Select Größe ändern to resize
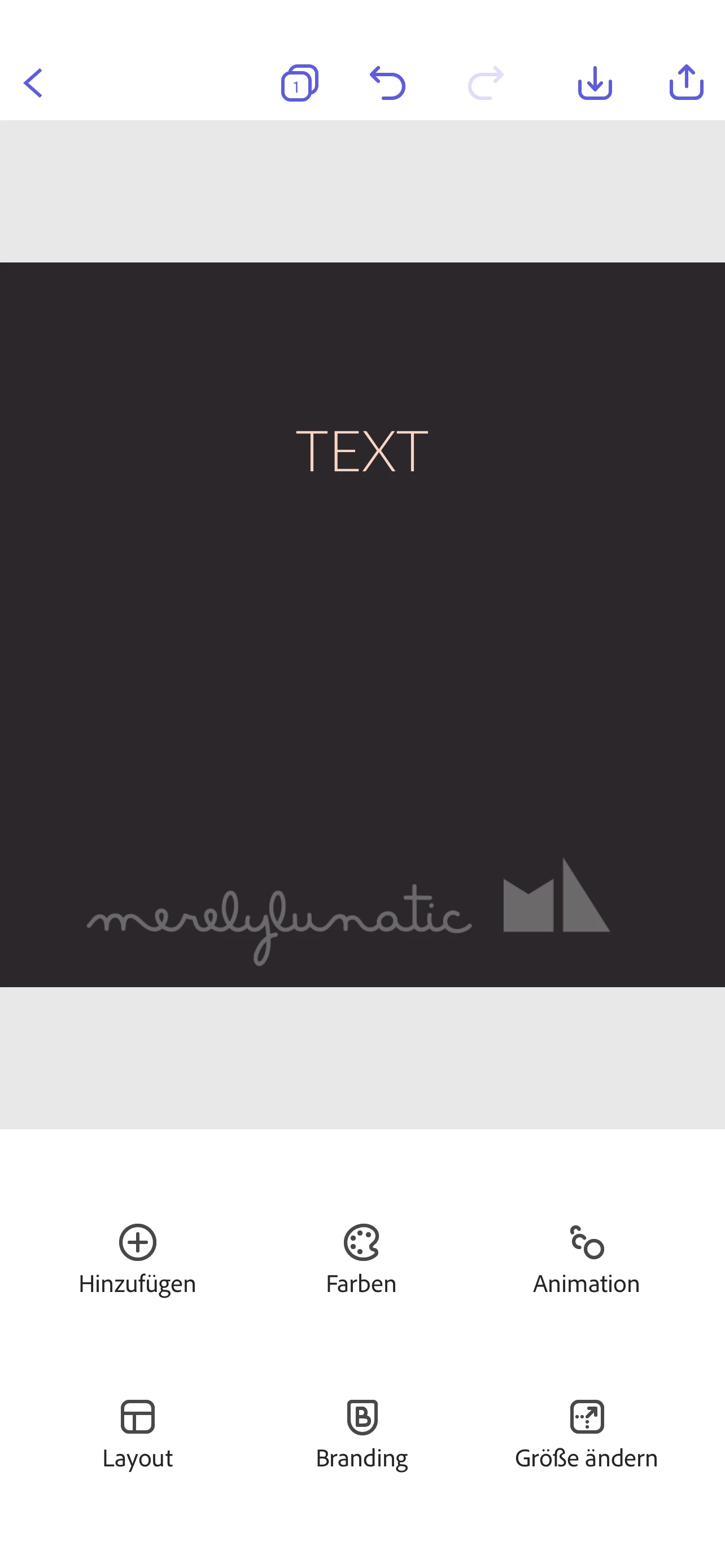The height and width of the screenshot is (1568, 725). click(x=586, y=1434)
